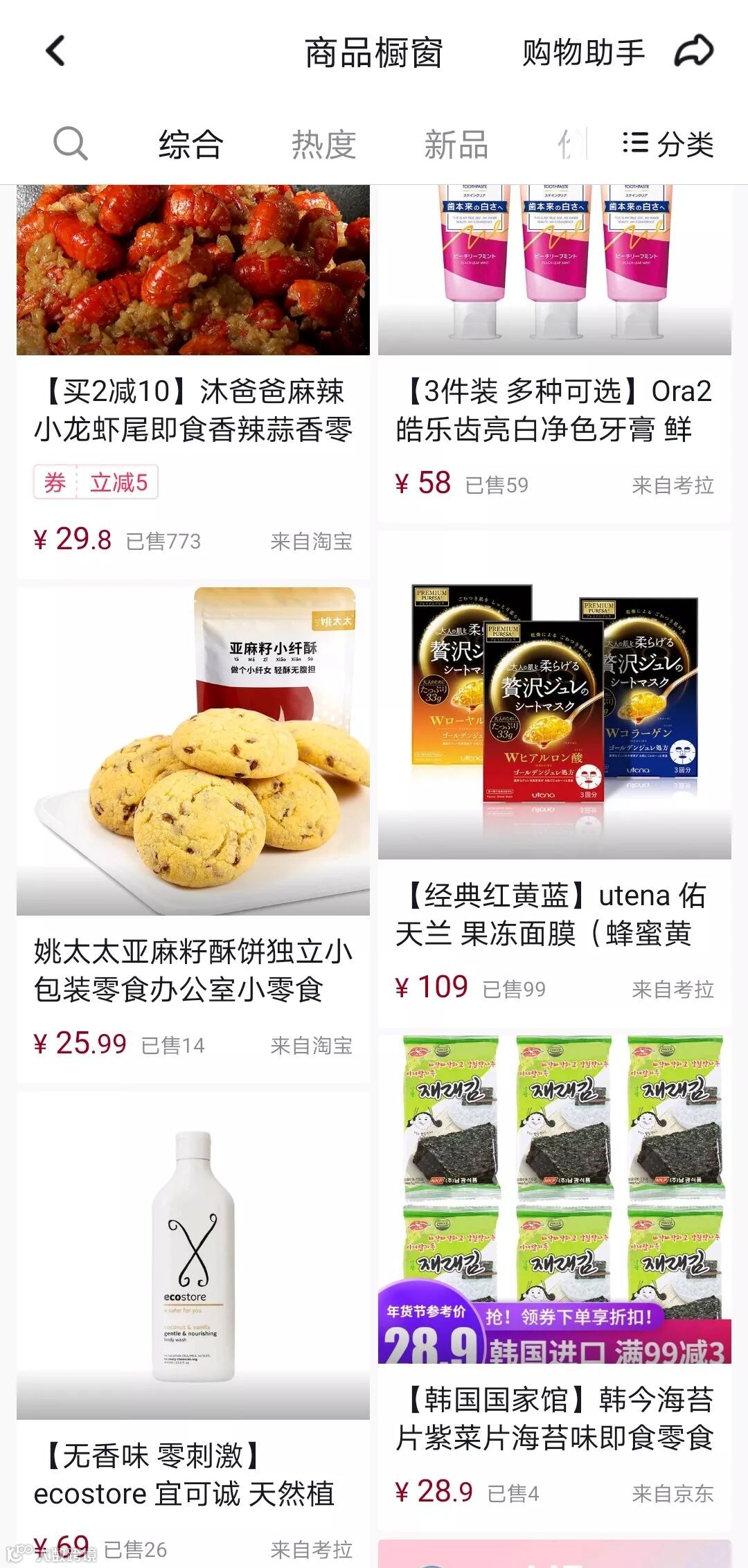Switch to the 综合 sorting tab

coord(190,145)
